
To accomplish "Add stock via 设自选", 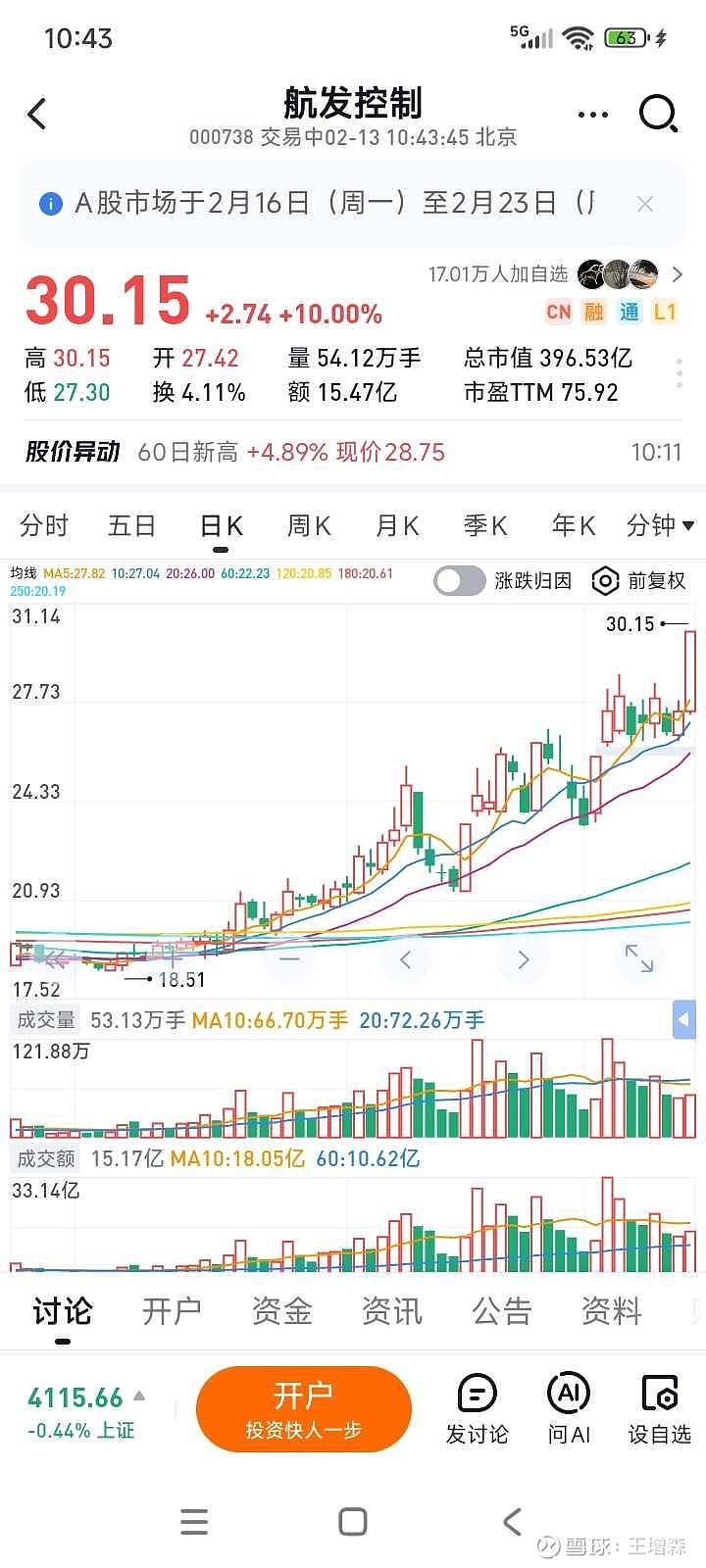I will point(660,1409).
